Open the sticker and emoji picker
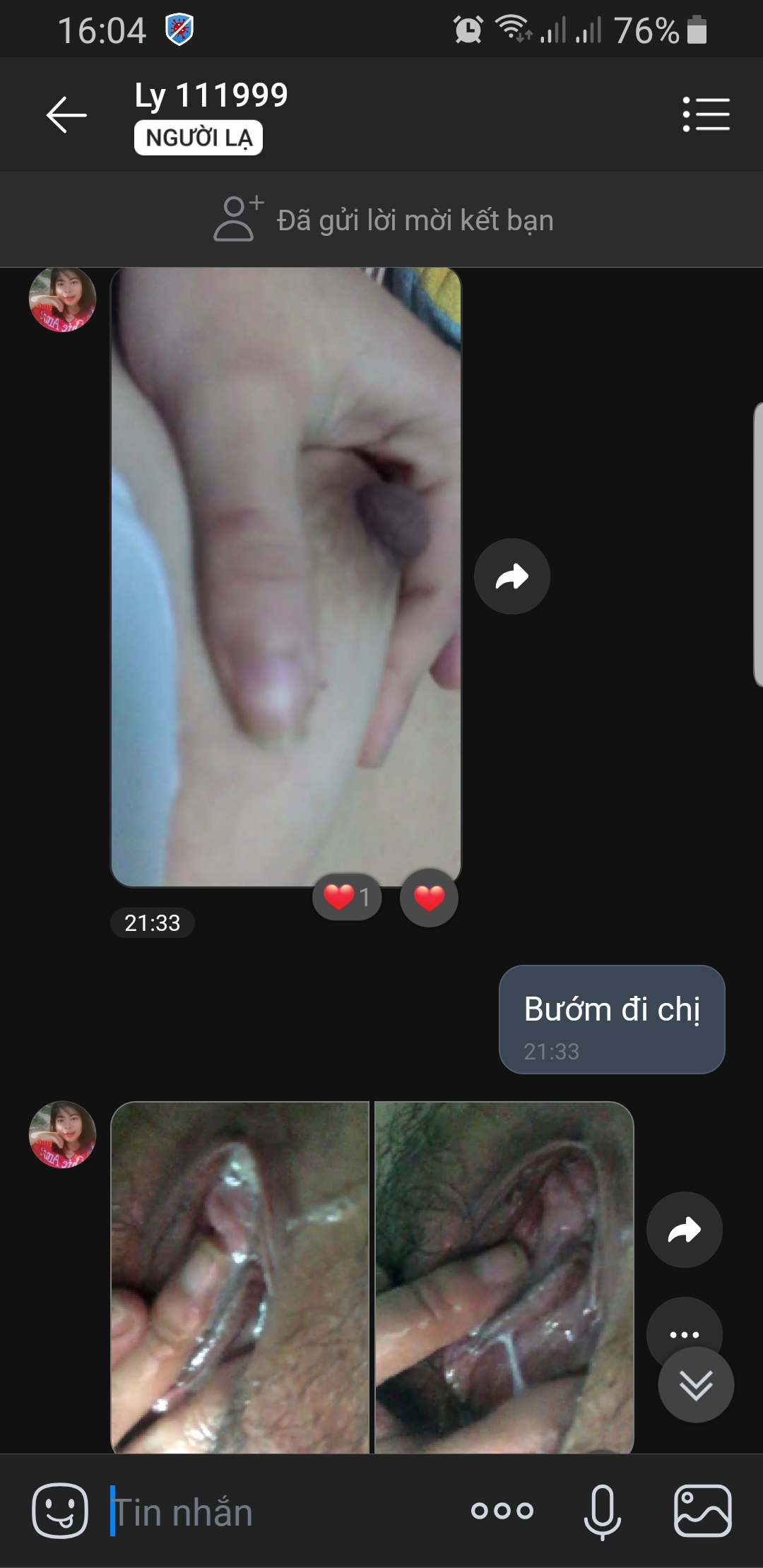Image resolution: width=763 pixels, height=1568 pixels. (60, 1510)
